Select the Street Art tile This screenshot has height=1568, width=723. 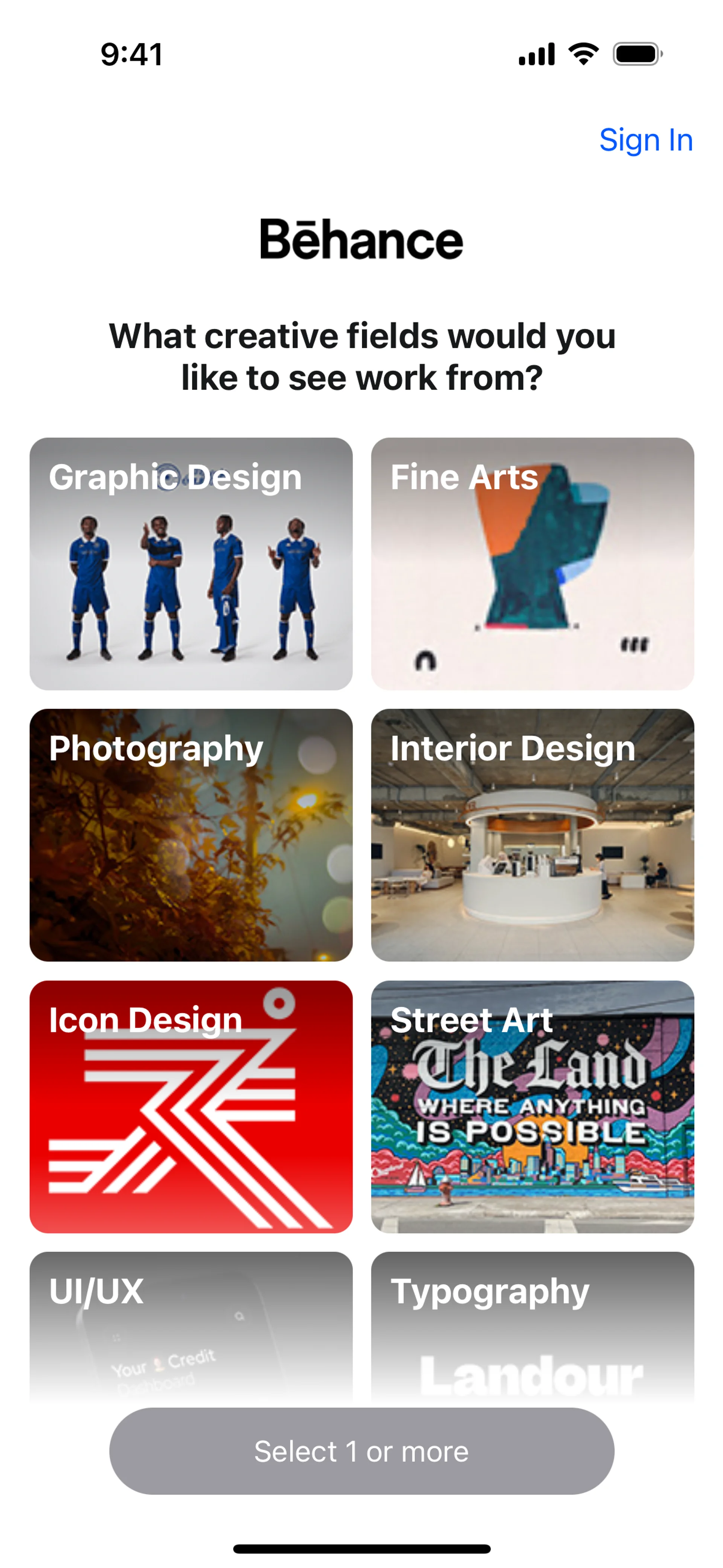tap(532, 1106)
